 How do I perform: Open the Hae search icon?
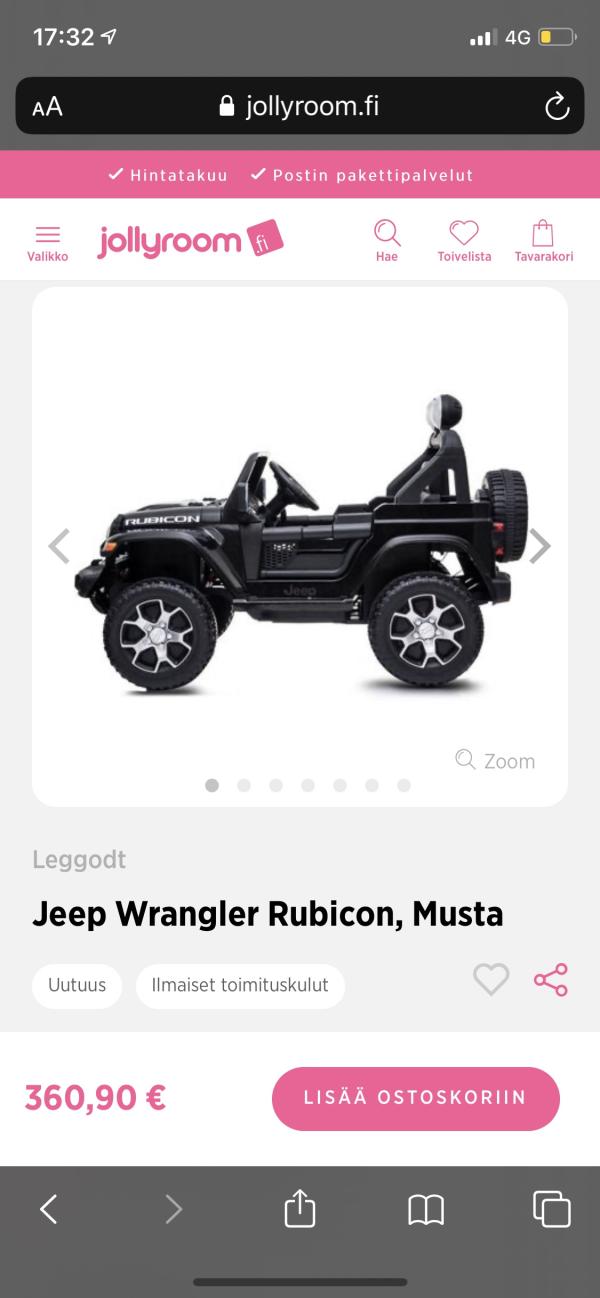click(387, 241)
